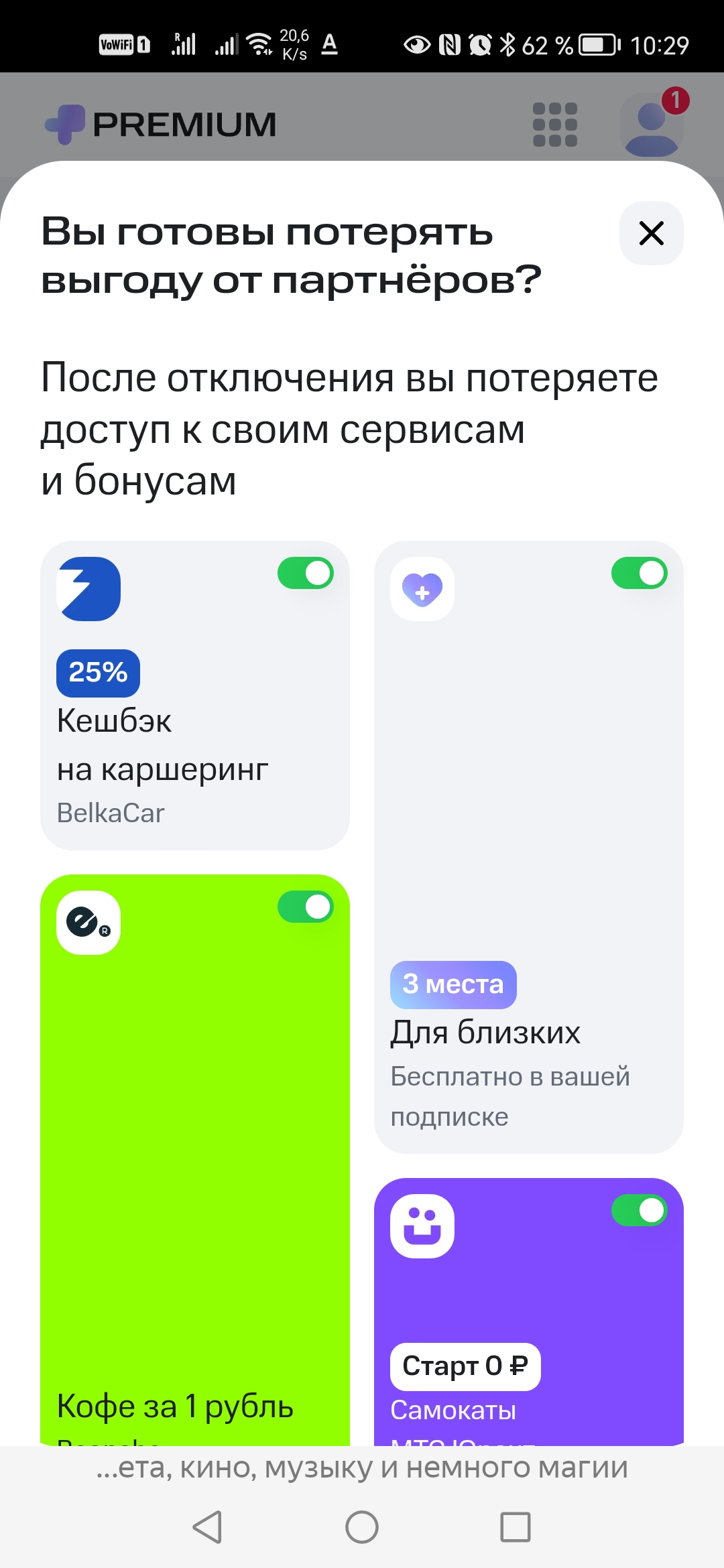
Task: Turn off the BelkaCar cashback toggle
Action: [x=306, y=574]
